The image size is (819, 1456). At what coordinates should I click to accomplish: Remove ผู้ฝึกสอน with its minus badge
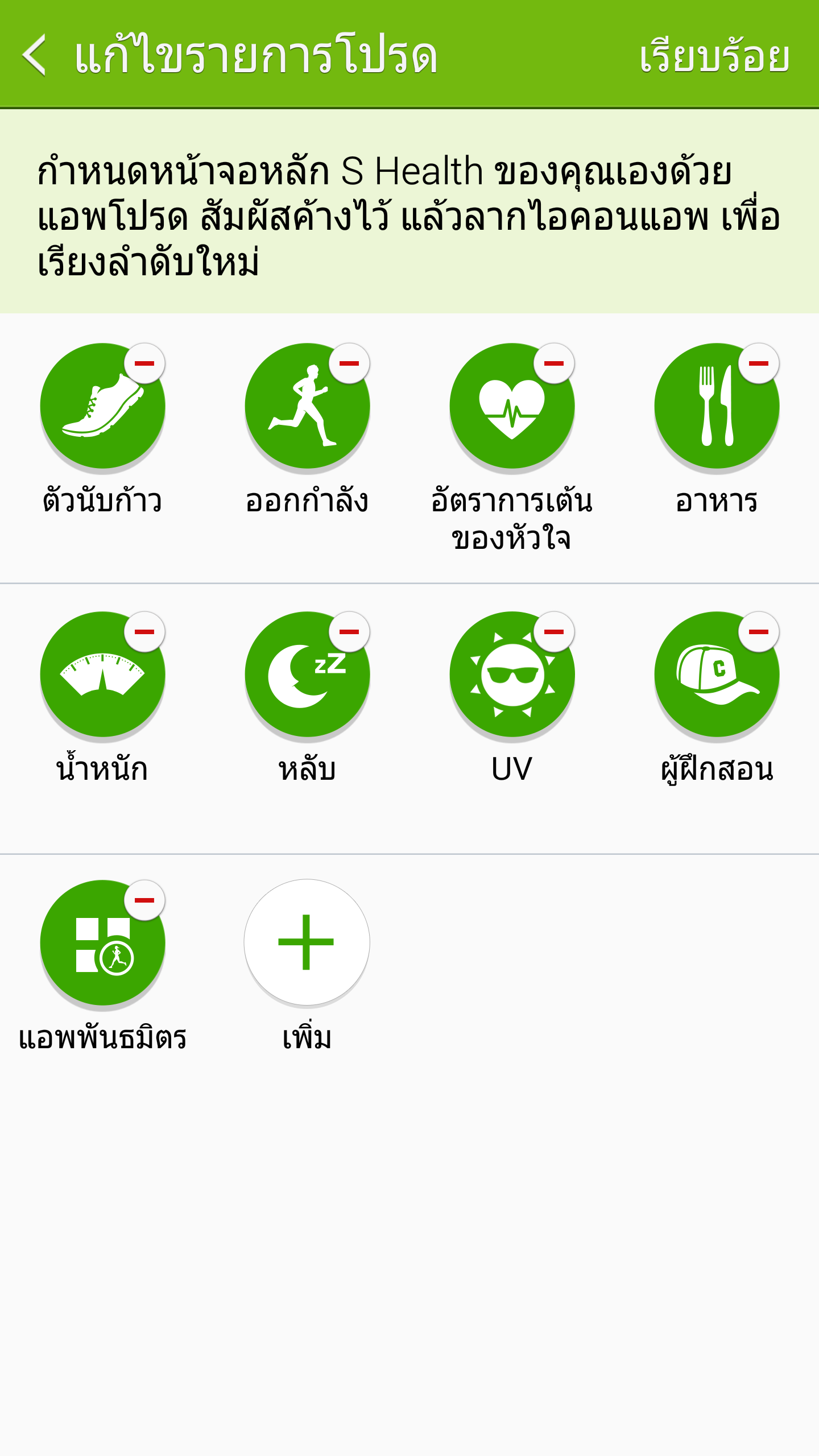[x=759, y=632]
